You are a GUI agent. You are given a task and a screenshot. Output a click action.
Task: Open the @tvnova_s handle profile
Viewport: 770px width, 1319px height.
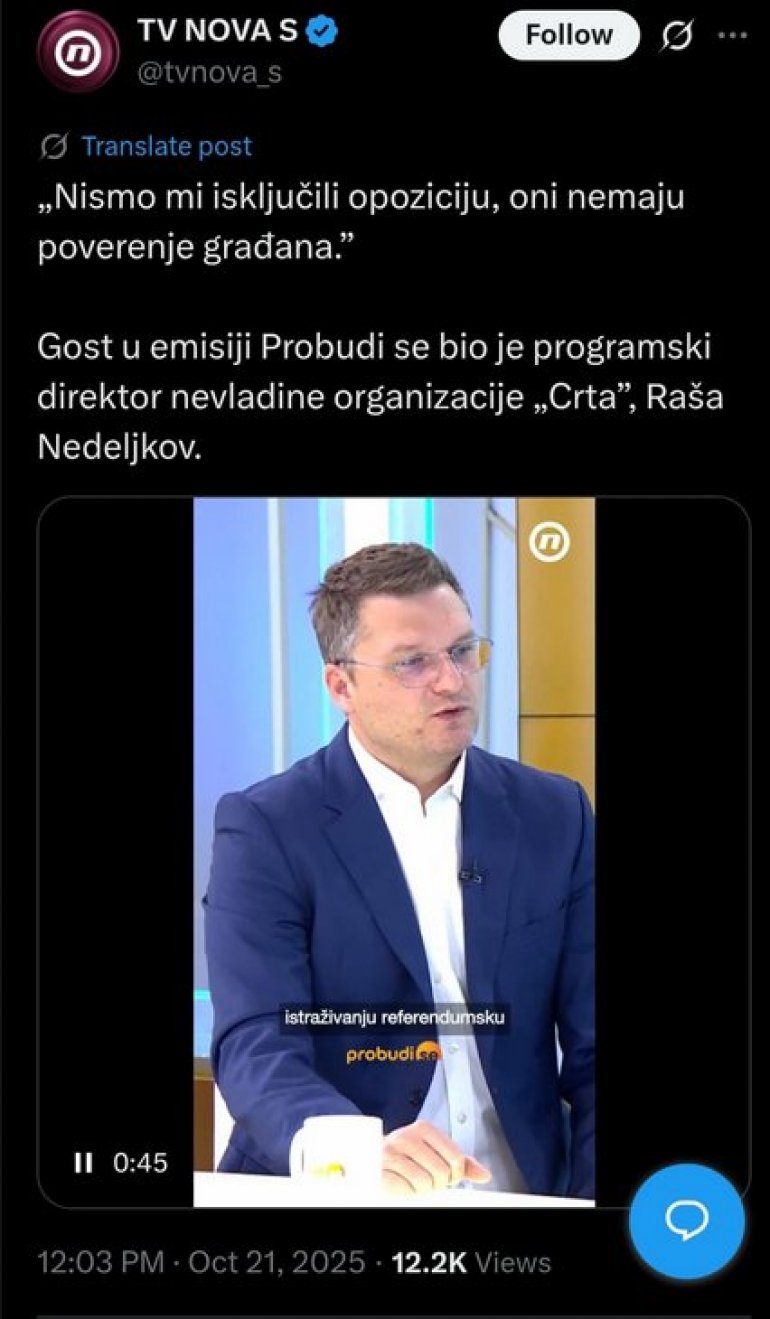(x=208, y=73)
